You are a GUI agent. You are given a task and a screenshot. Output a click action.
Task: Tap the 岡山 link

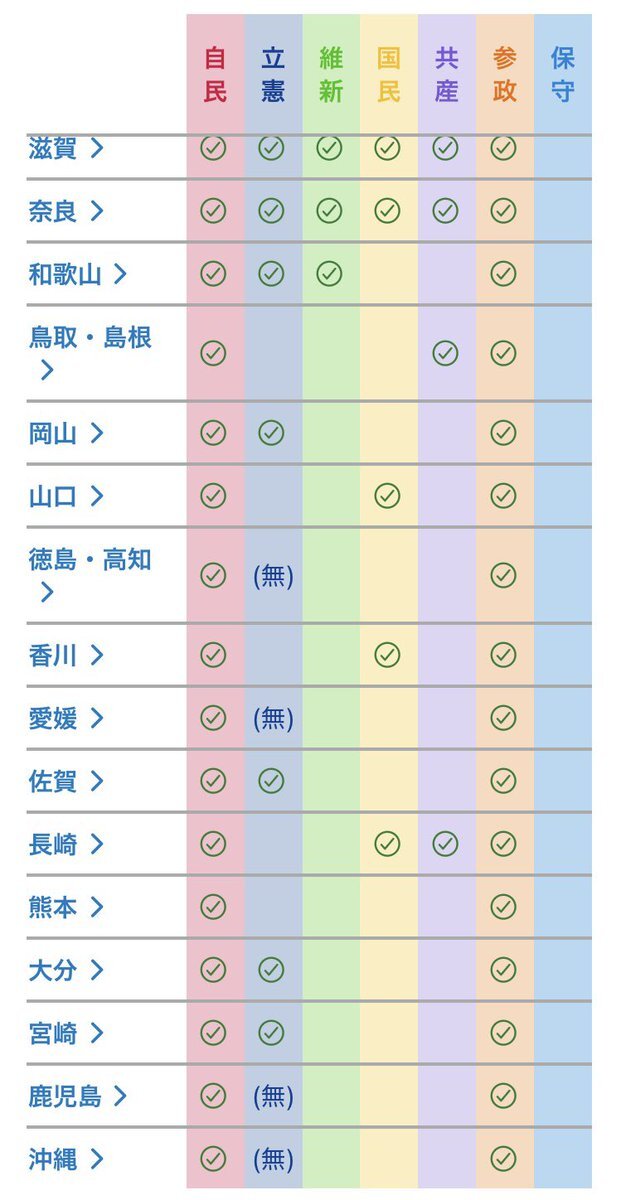pyautogui.click(x=66, y=433)
